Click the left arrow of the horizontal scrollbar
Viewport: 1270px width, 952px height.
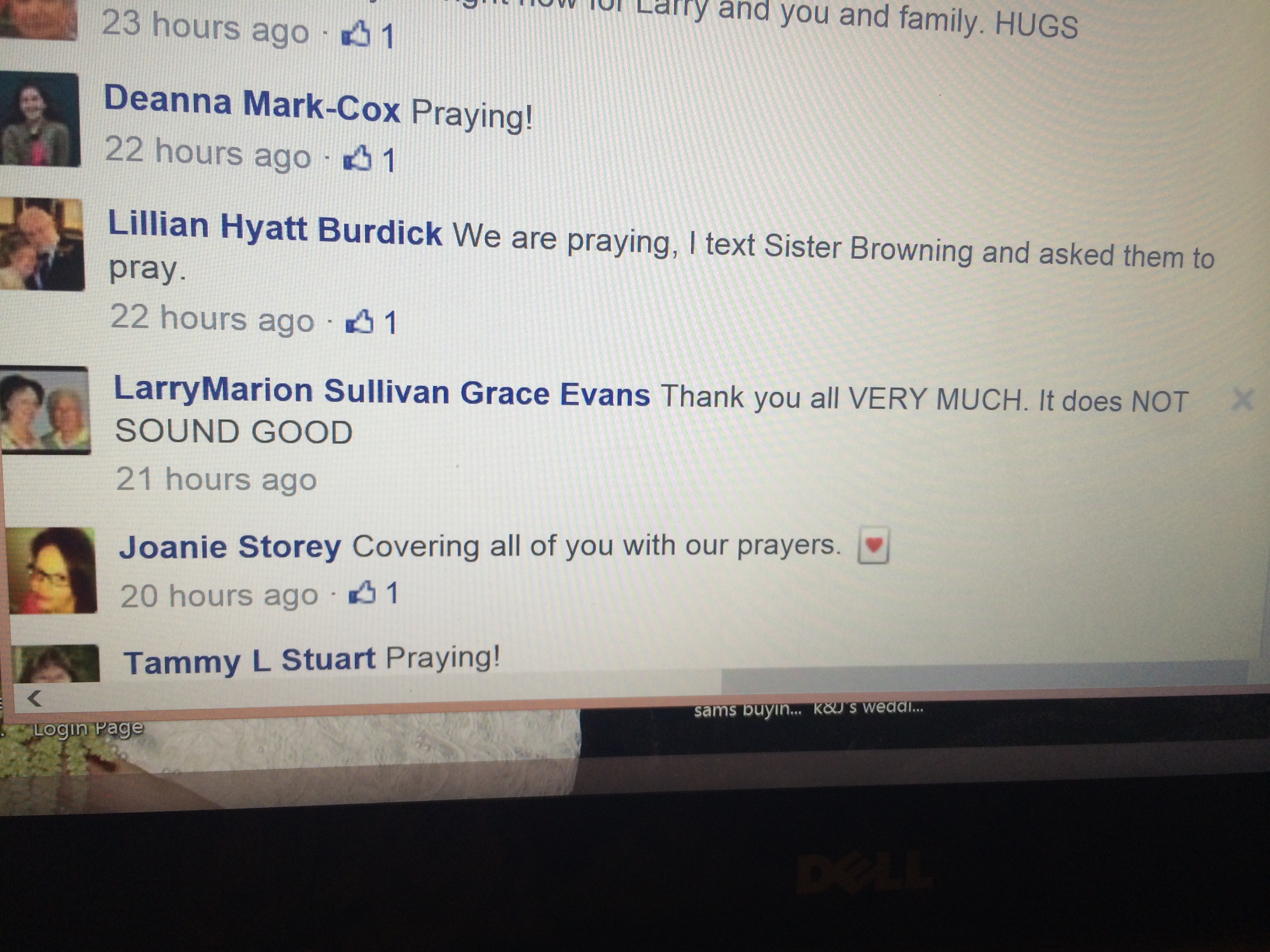(x=35, y=698)
